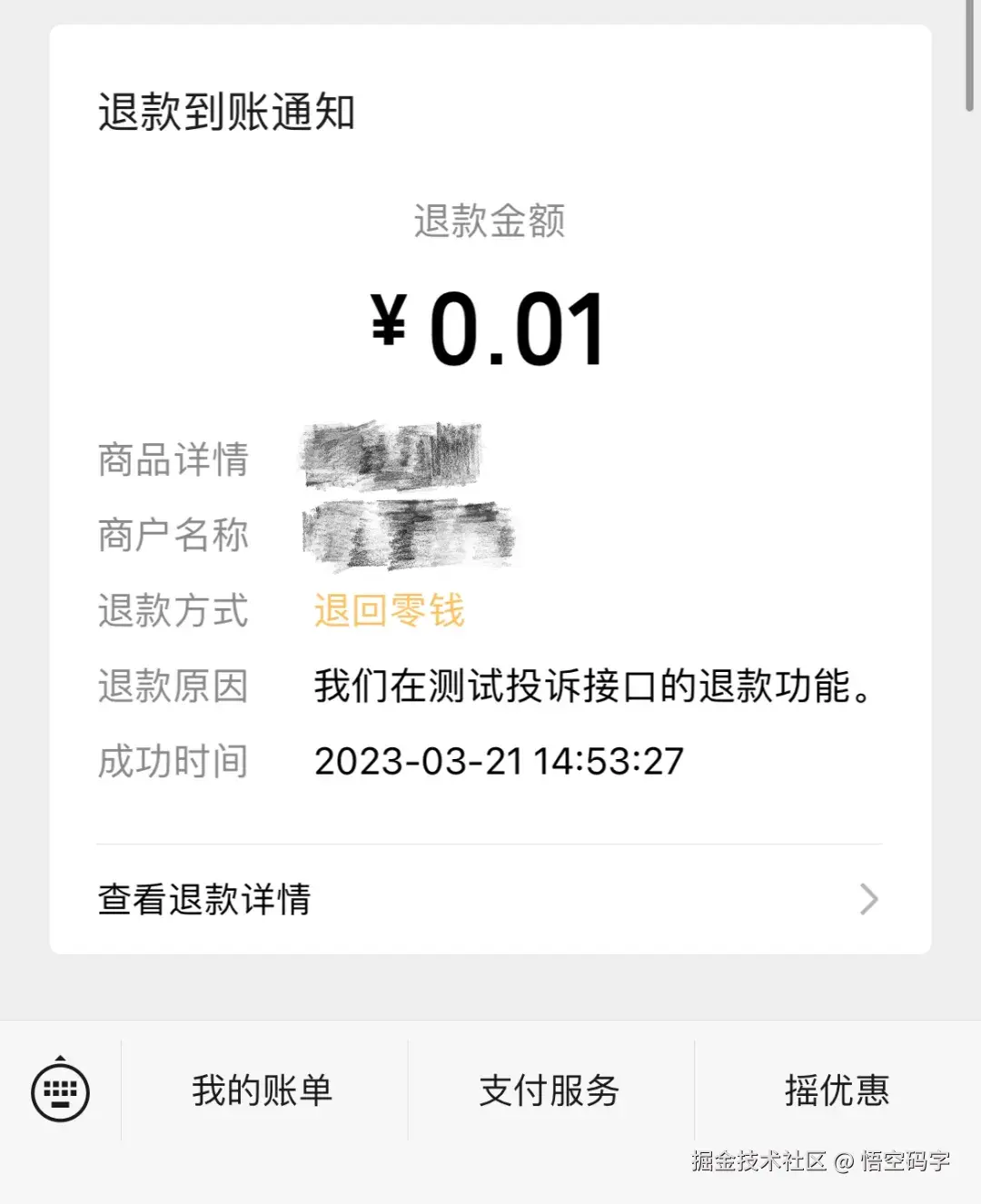The image size is (981, 1204).
Task: Open the 支付服务 bottom menu
Action: click(x=549, y=1091)
